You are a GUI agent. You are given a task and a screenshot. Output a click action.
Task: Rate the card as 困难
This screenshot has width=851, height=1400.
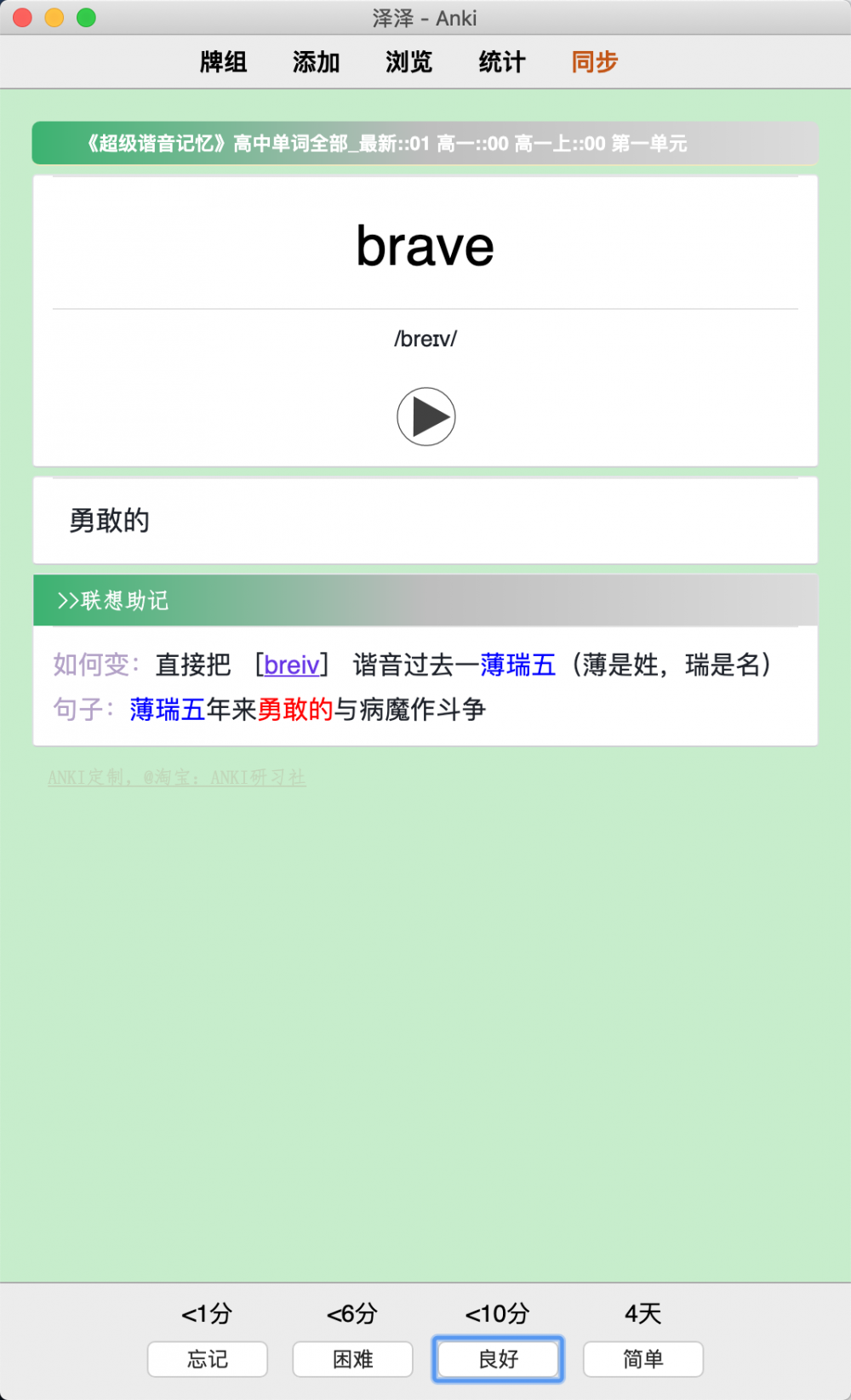pos(353,1359)
